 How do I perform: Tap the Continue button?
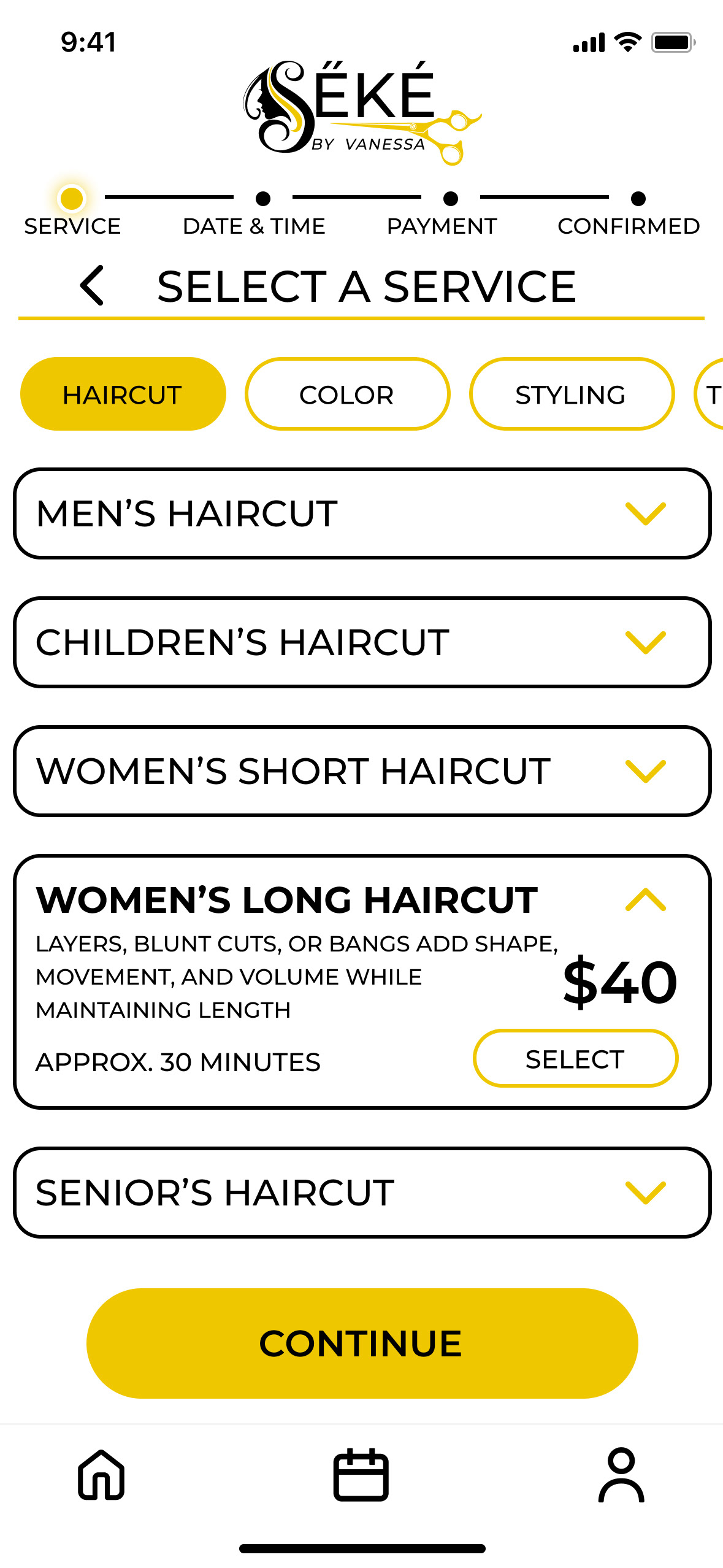click(362, 1343)
